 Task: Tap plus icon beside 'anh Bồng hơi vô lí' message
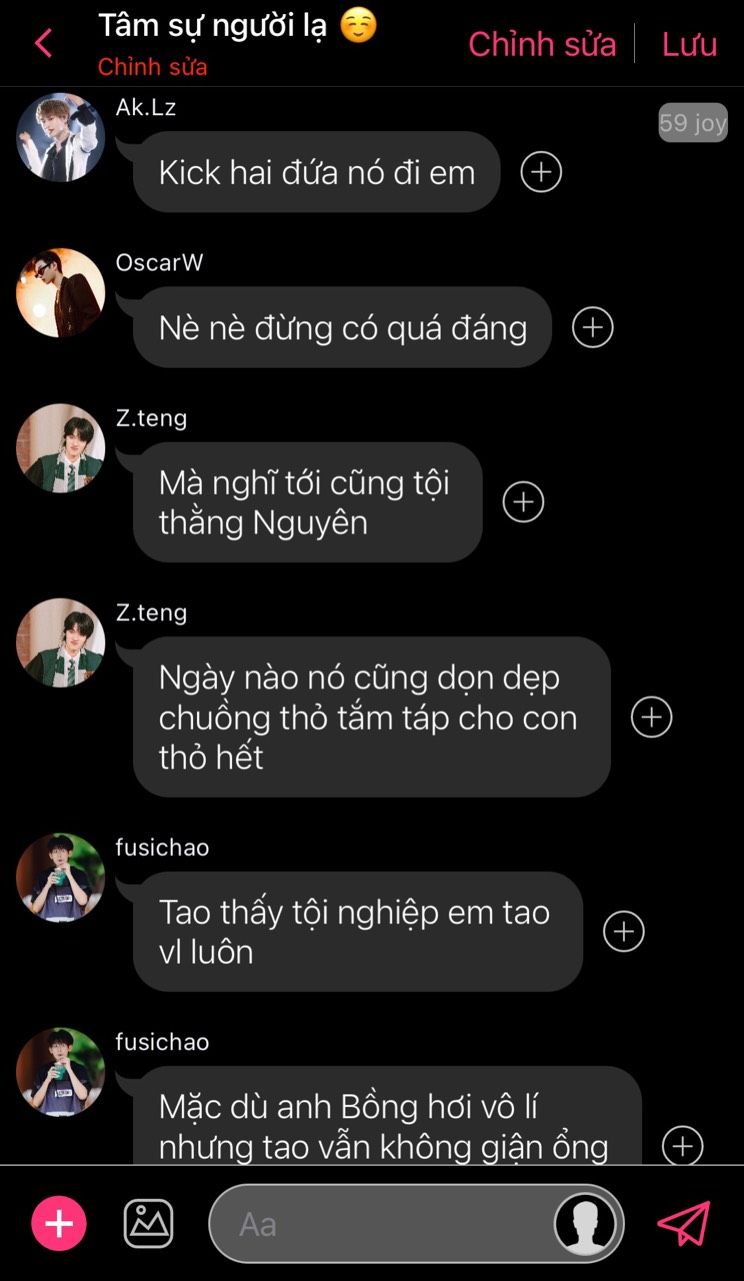(683, 1145)
